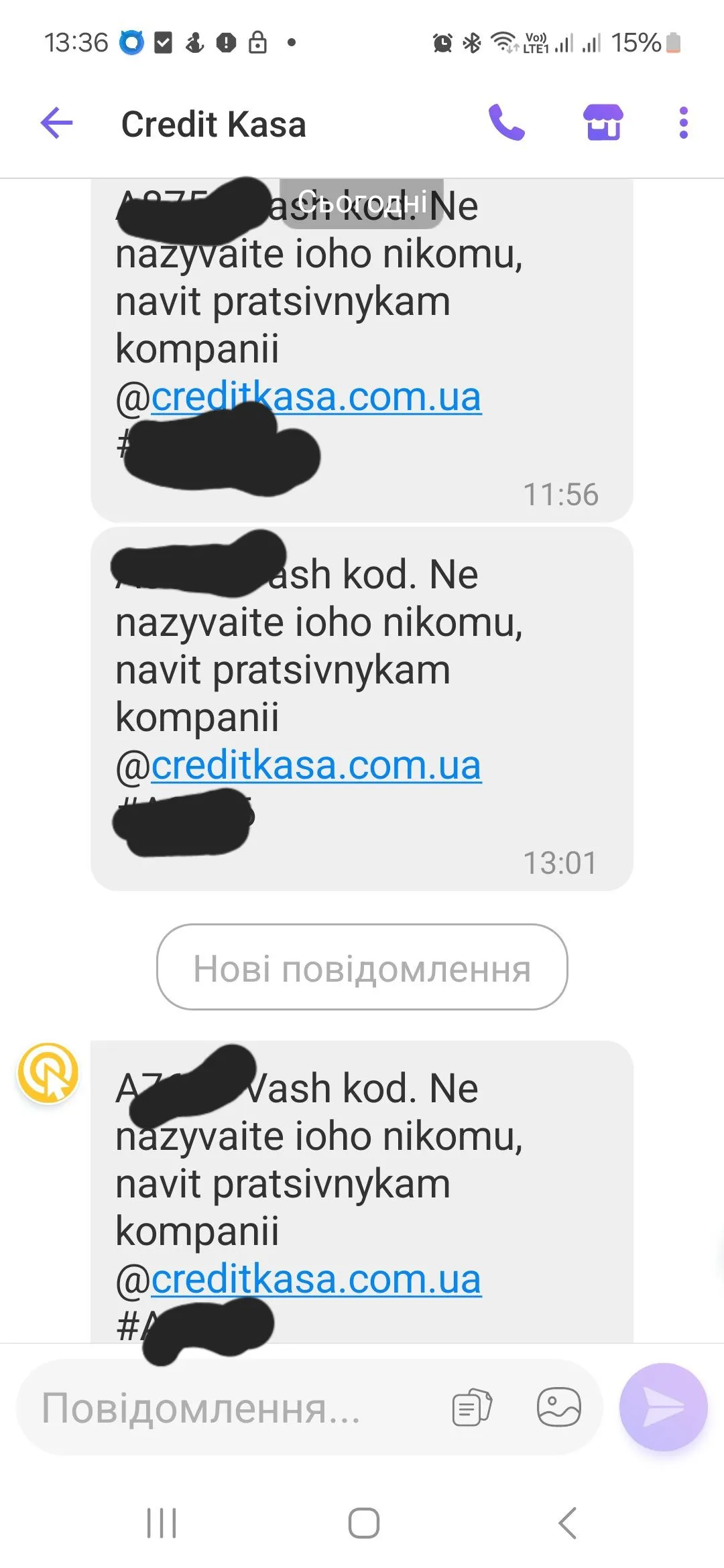724x1568 pixels.
Task: Call Credit Kasa with phone icon
Action: click(x=506, y=123)
